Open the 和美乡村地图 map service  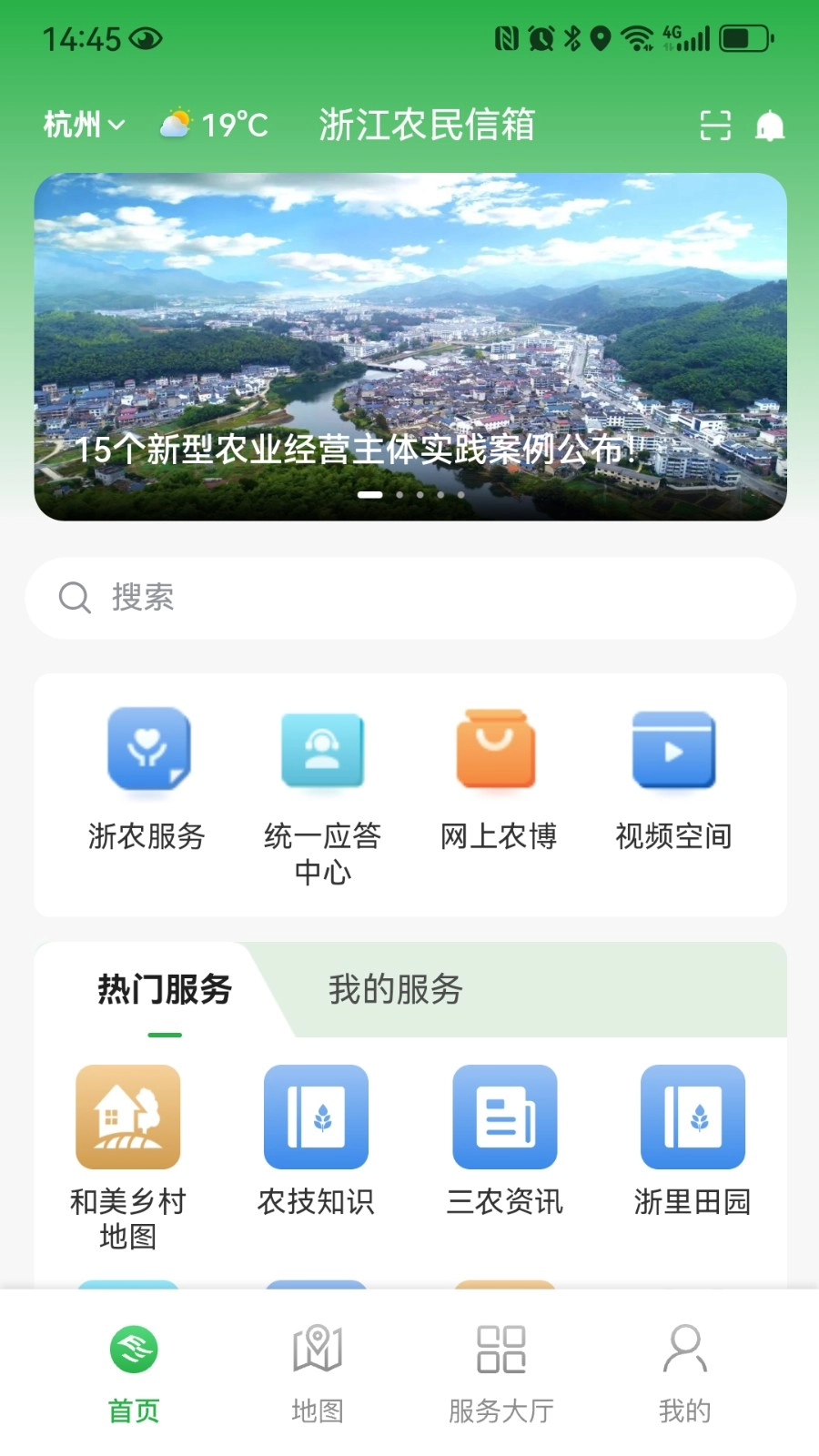[127, 1117]
